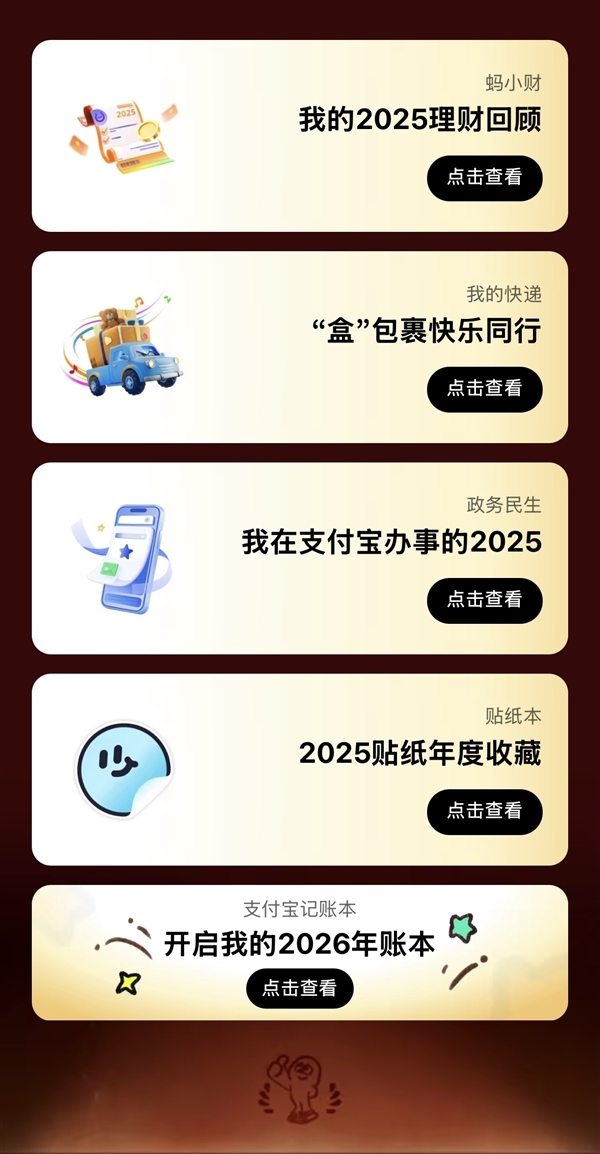
Task: Select 点击查看 under 2025贴纸年度收藏
Action: pos(484,811)
